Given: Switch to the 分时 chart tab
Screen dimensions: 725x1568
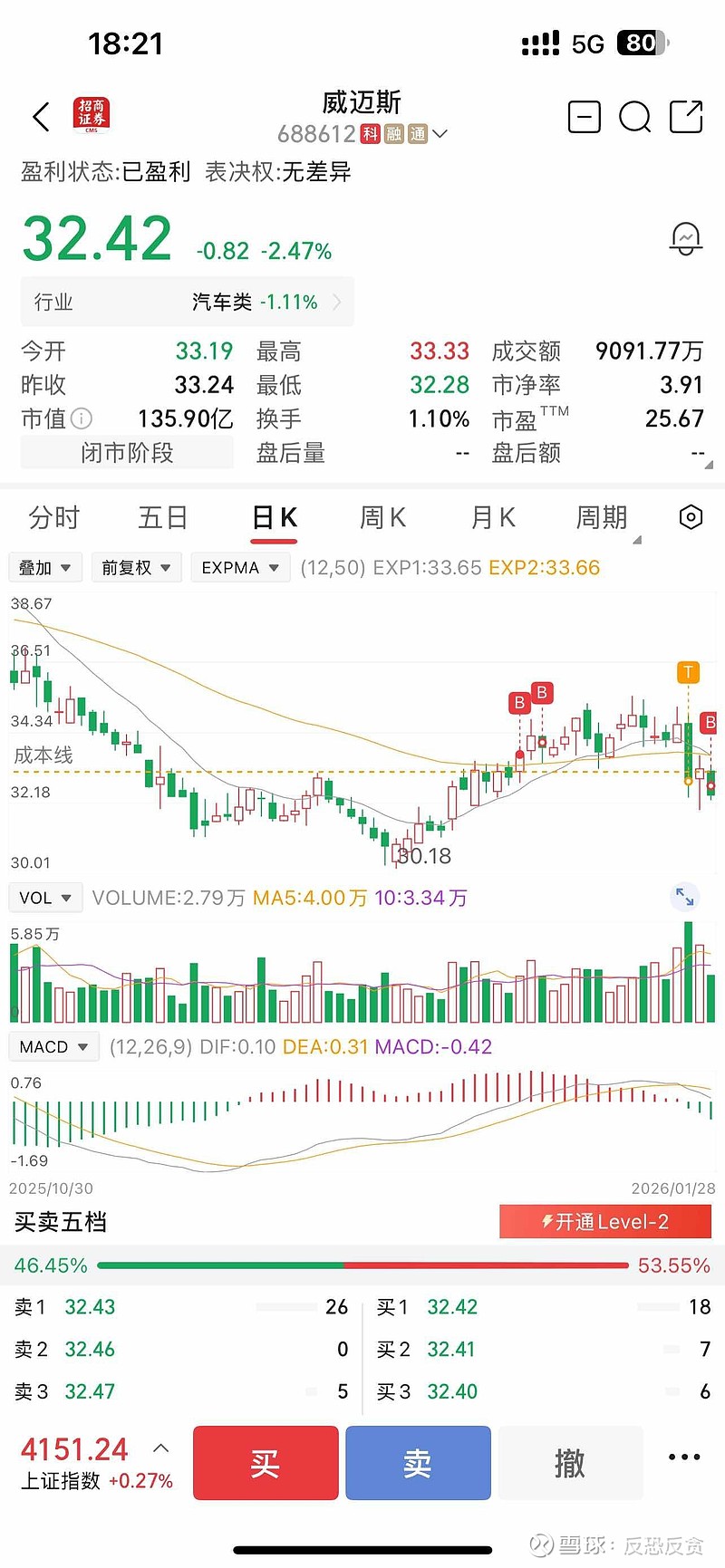Looking at the screenshot, I should coord(56,516).
